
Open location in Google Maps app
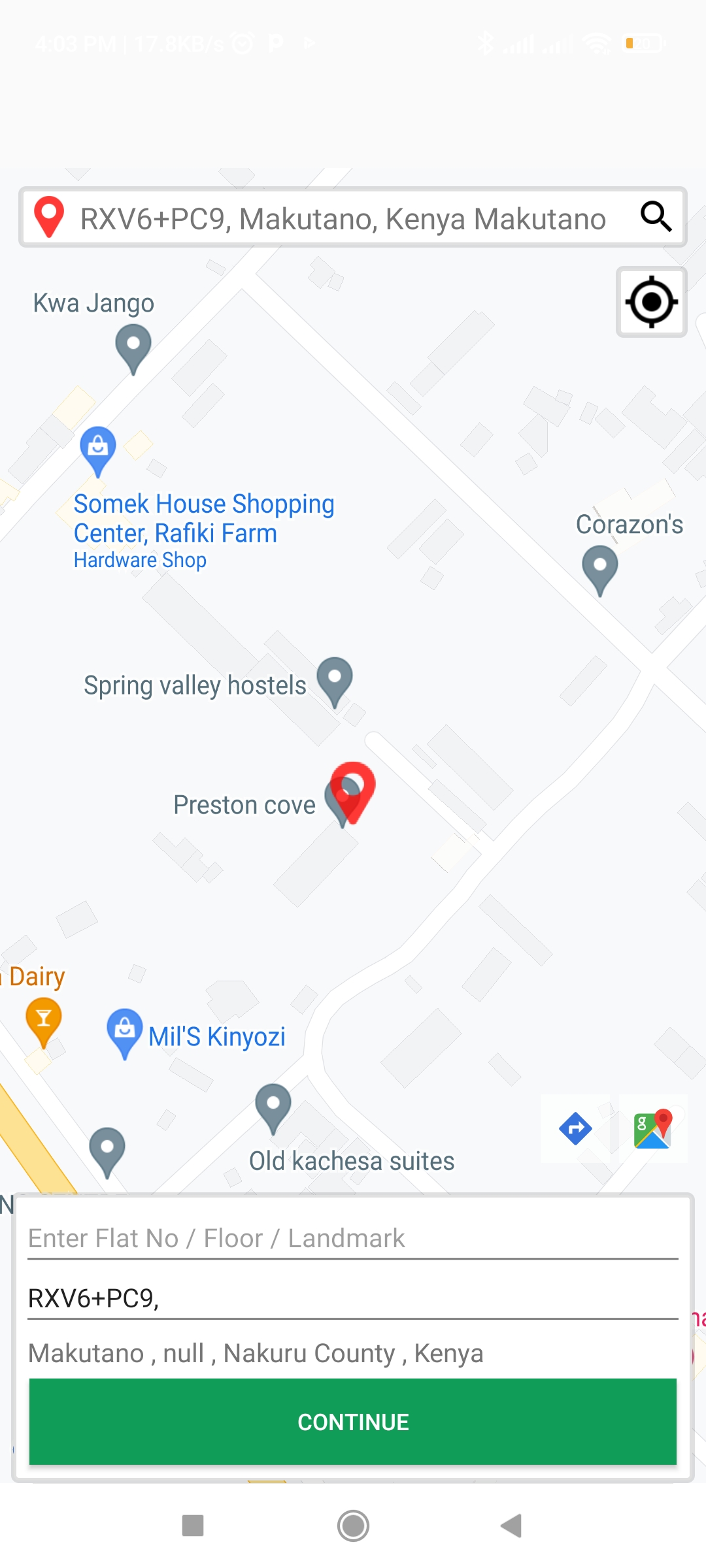pos(652,1128)
